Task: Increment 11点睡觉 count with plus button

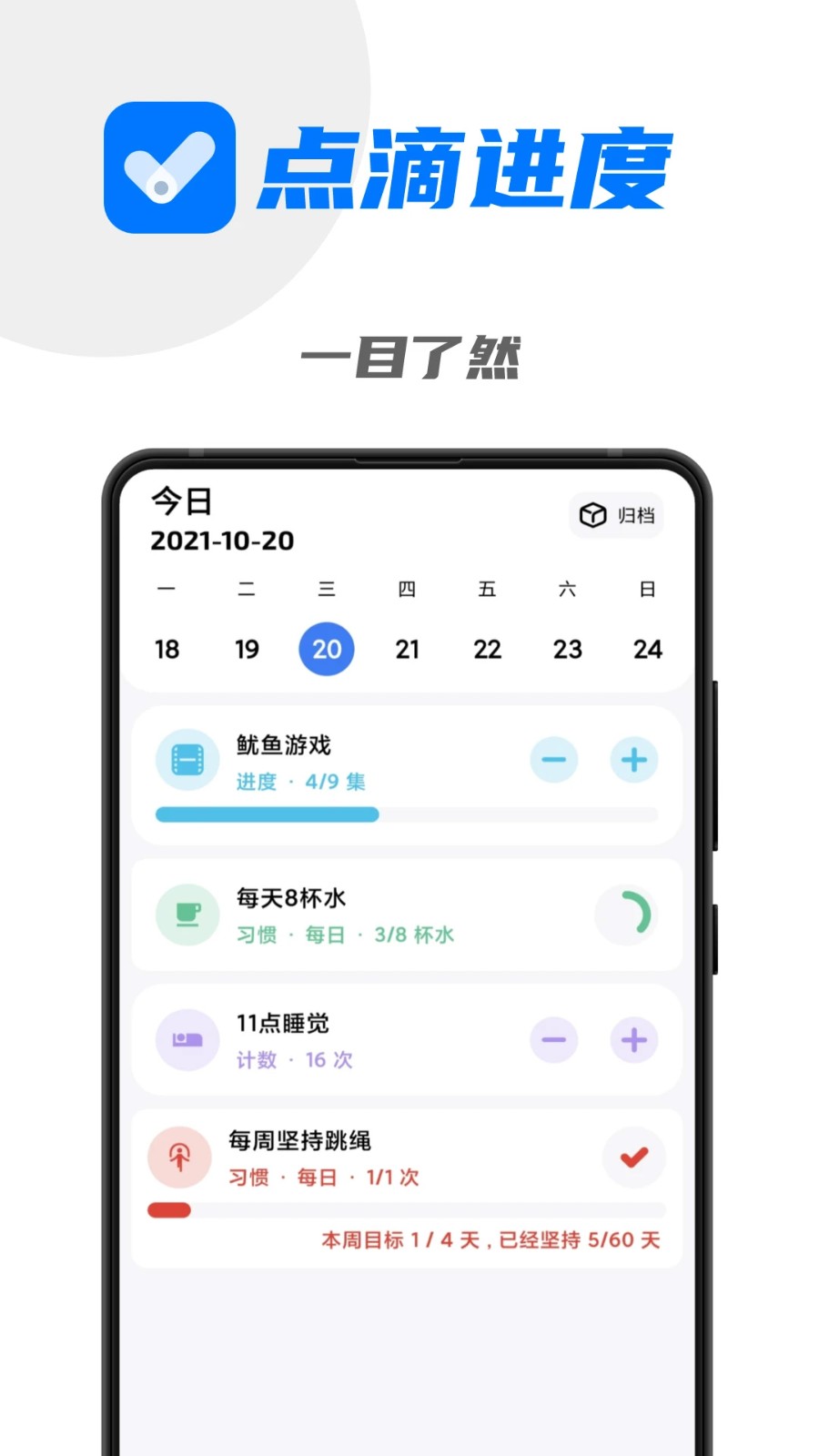Action: [x=633, y=1040]
